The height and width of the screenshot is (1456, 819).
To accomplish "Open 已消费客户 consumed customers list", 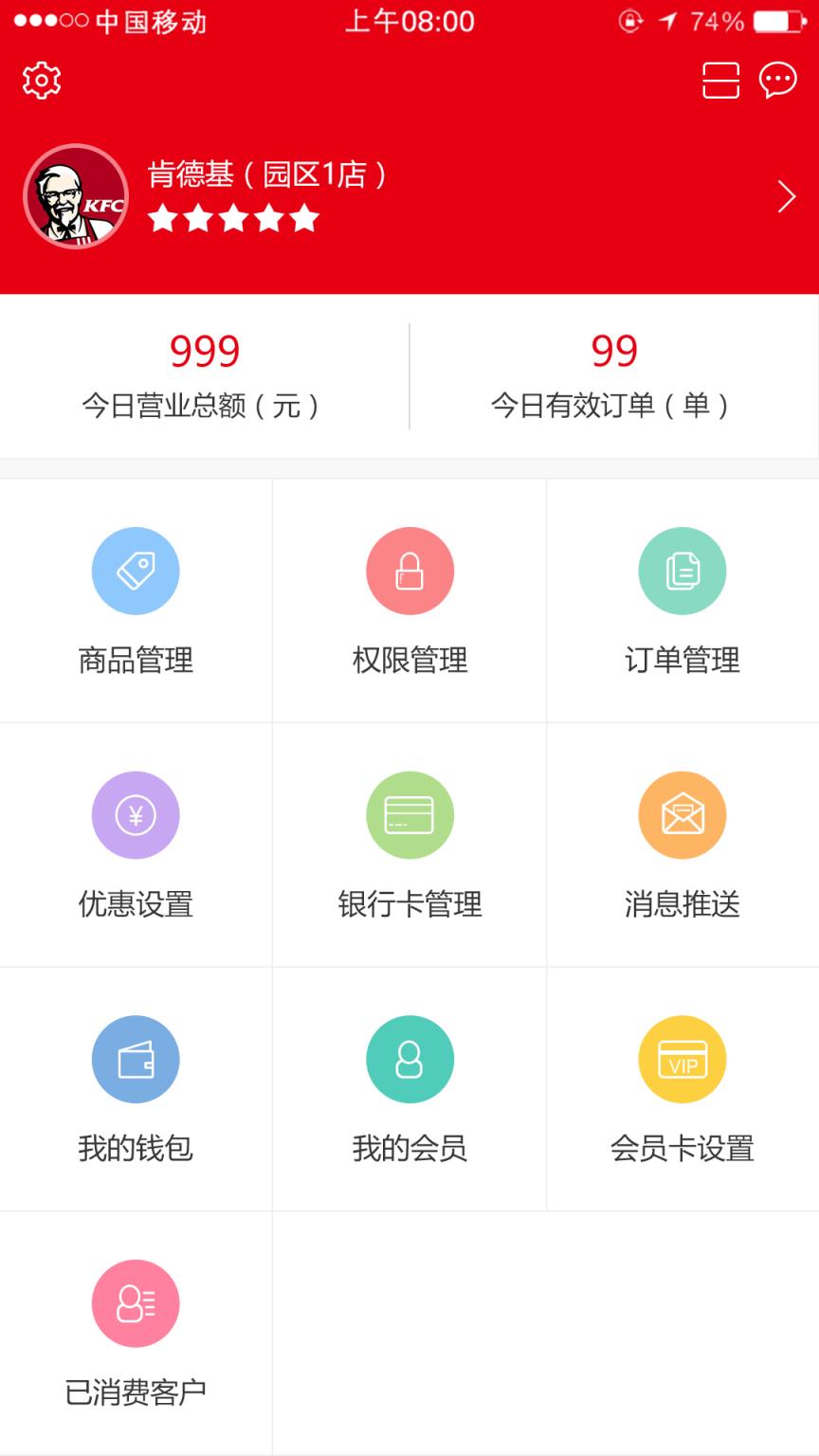I will pyautogui.click(x=136, y=1334).
